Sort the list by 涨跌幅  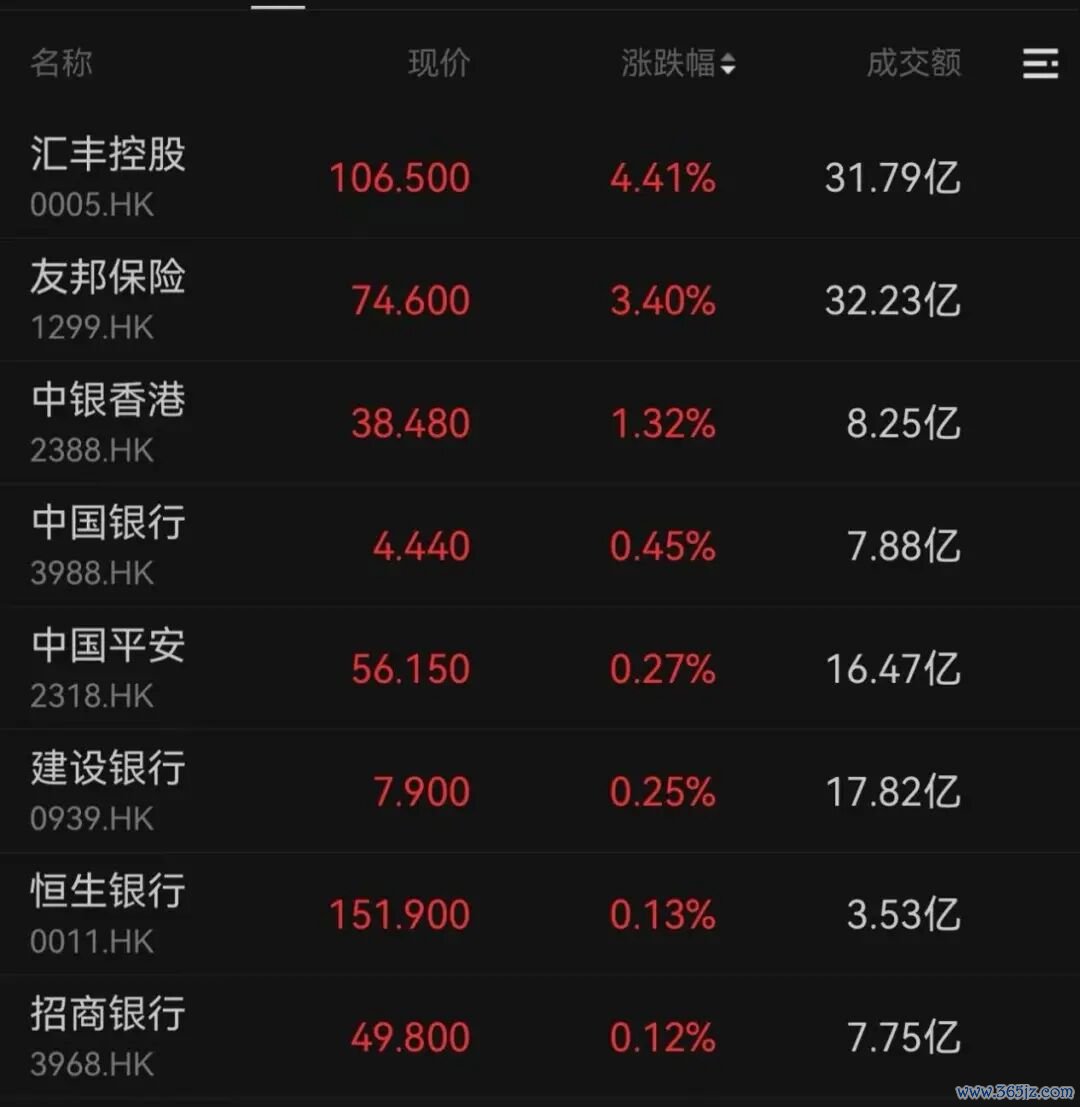pos(678,64)
